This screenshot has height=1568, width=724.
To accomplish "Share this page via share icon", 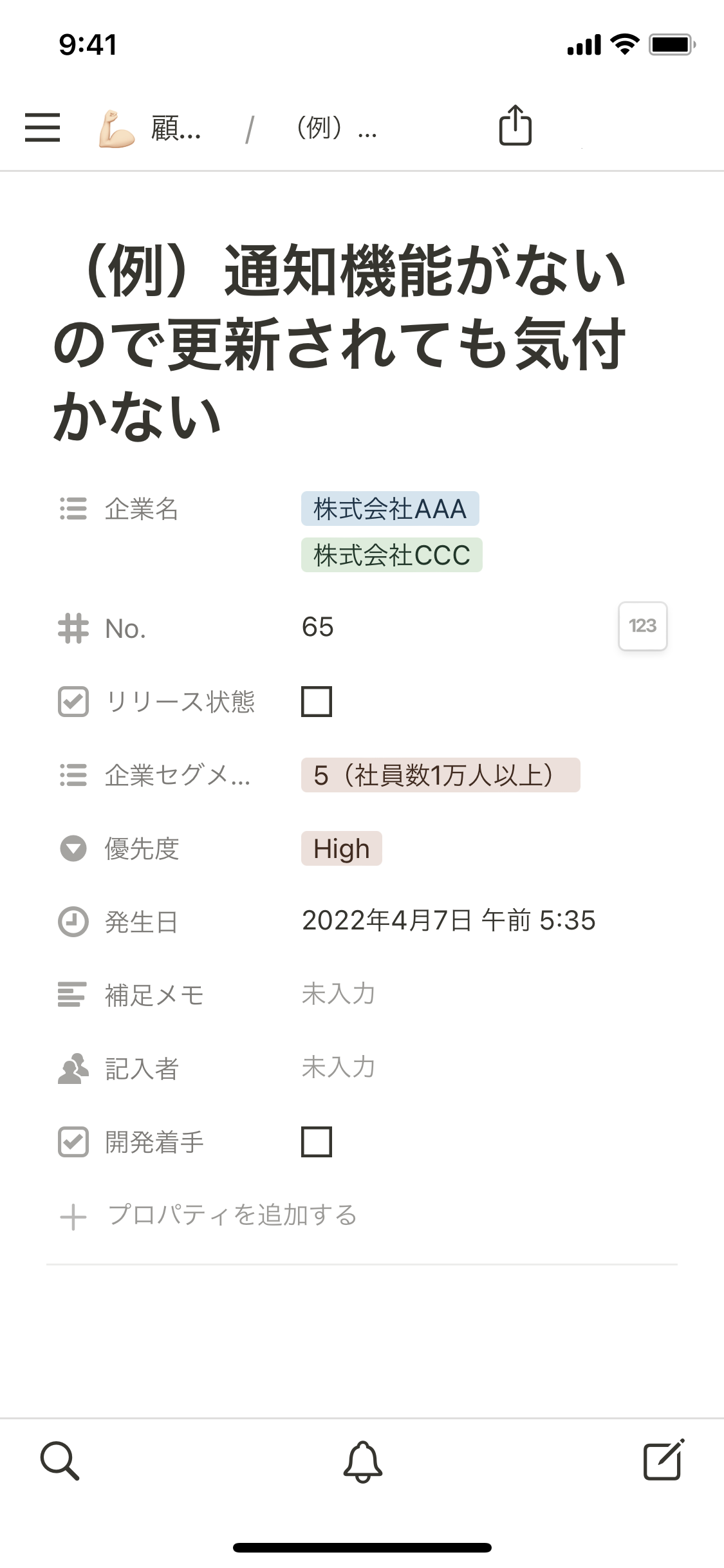I will point(515,126).
